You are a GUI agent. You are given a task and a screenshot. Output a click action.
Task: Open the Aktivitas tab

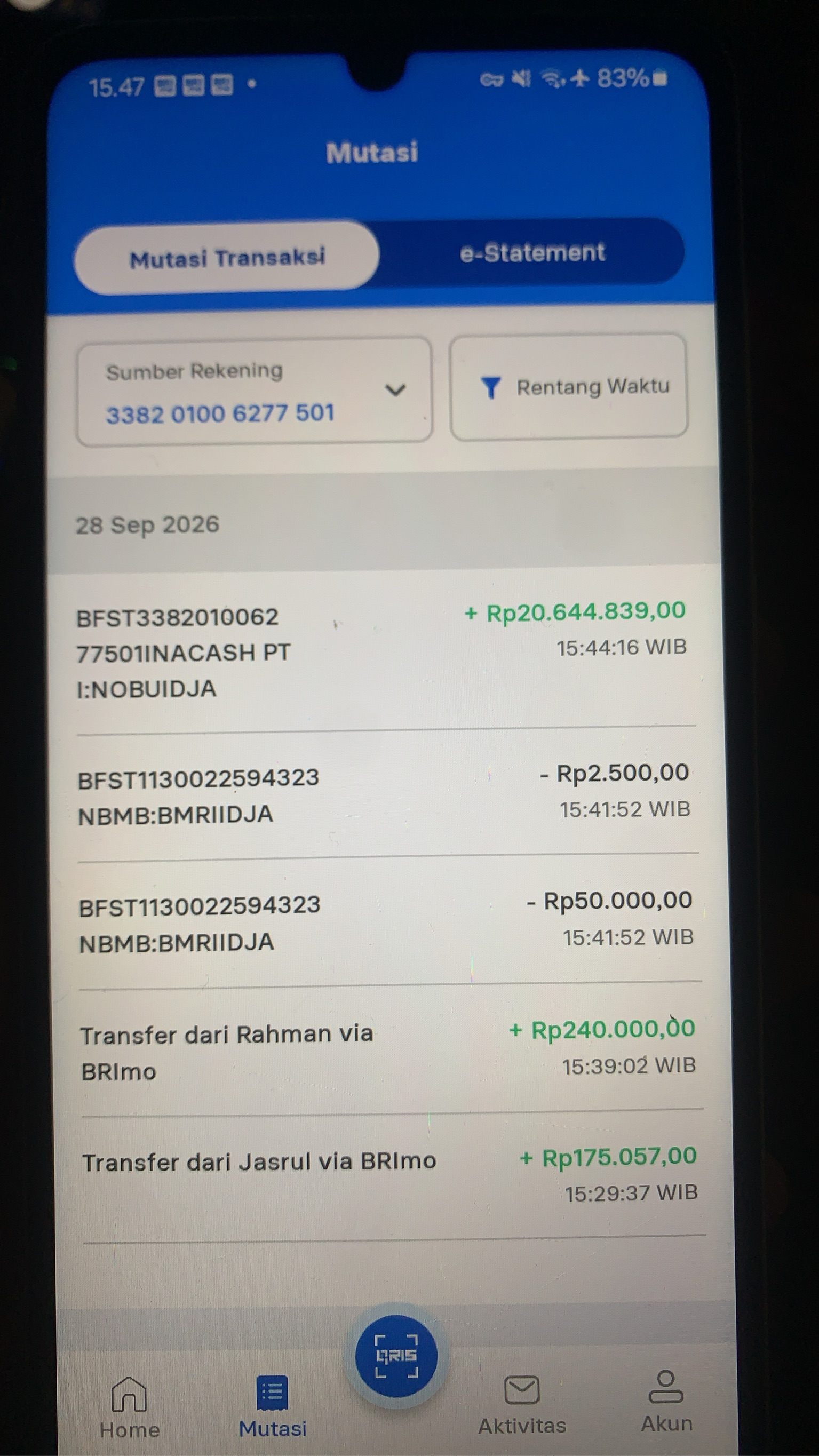[522, 1405]
